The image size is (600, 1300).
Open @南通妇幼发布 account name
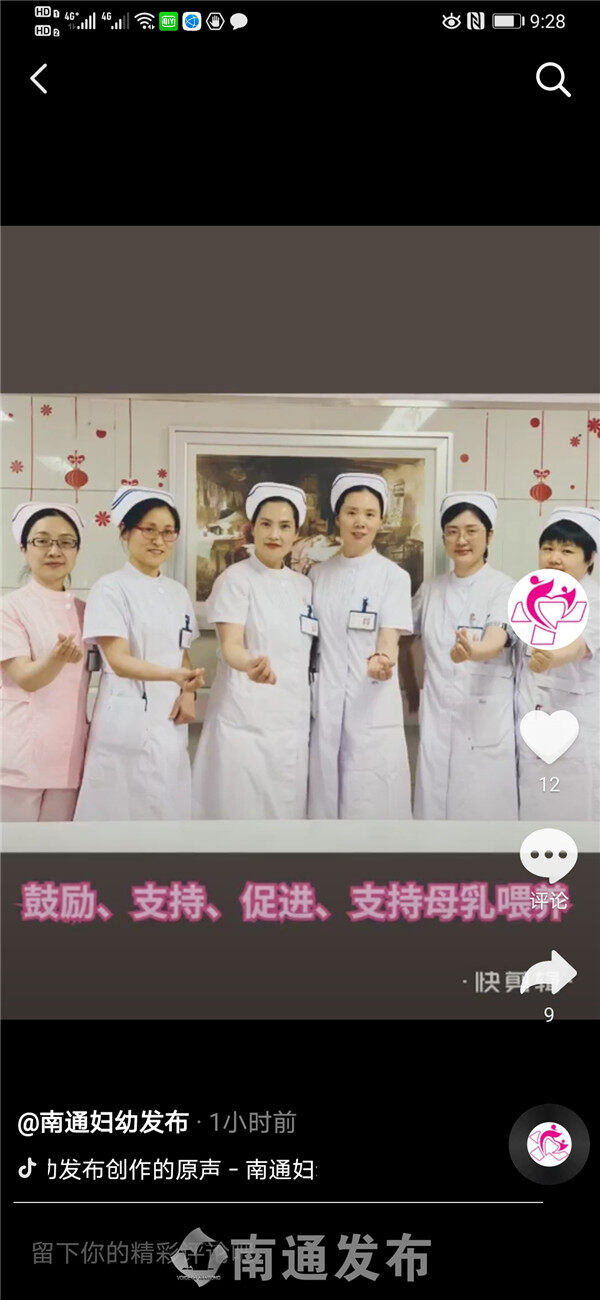point(103,1123)
